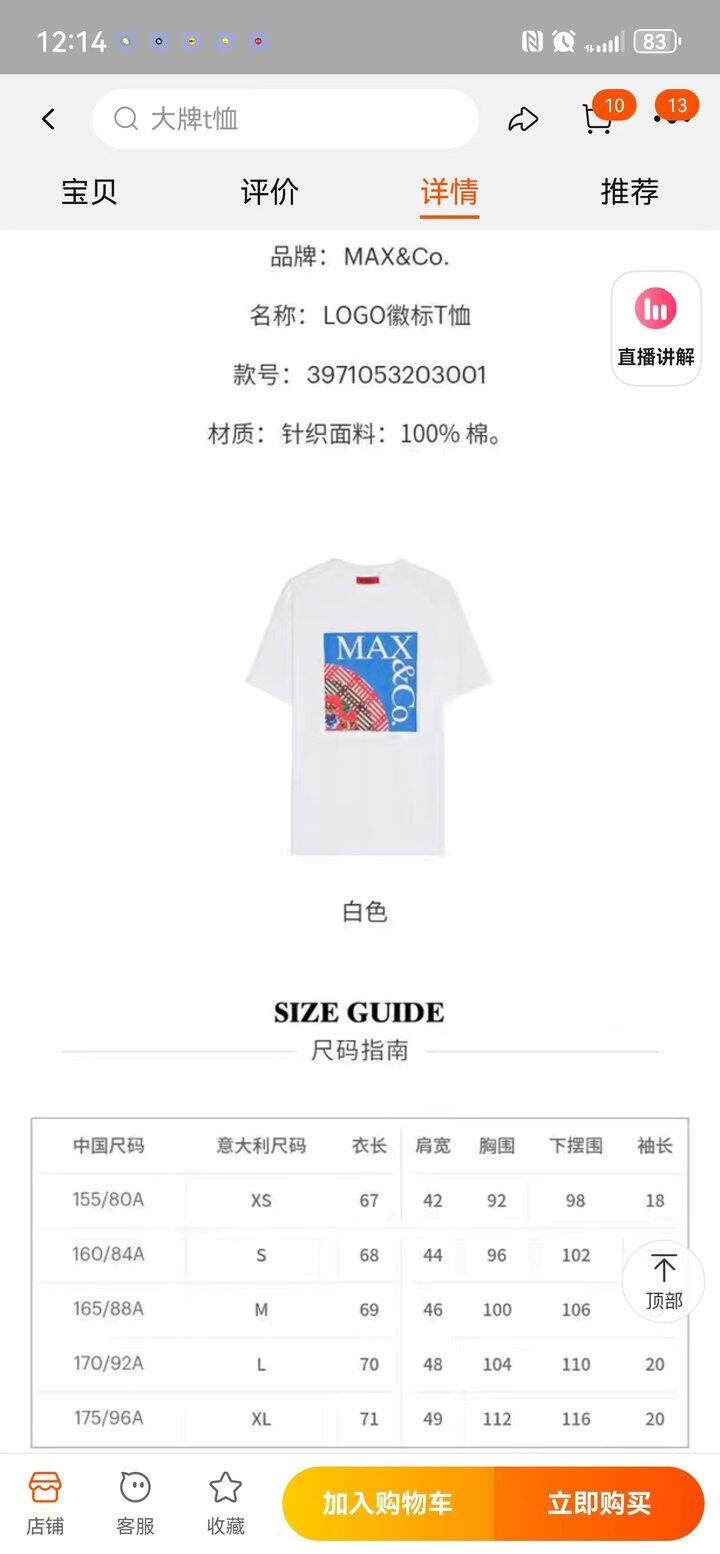Switch to the 推荐 tab

coord(630,191)
